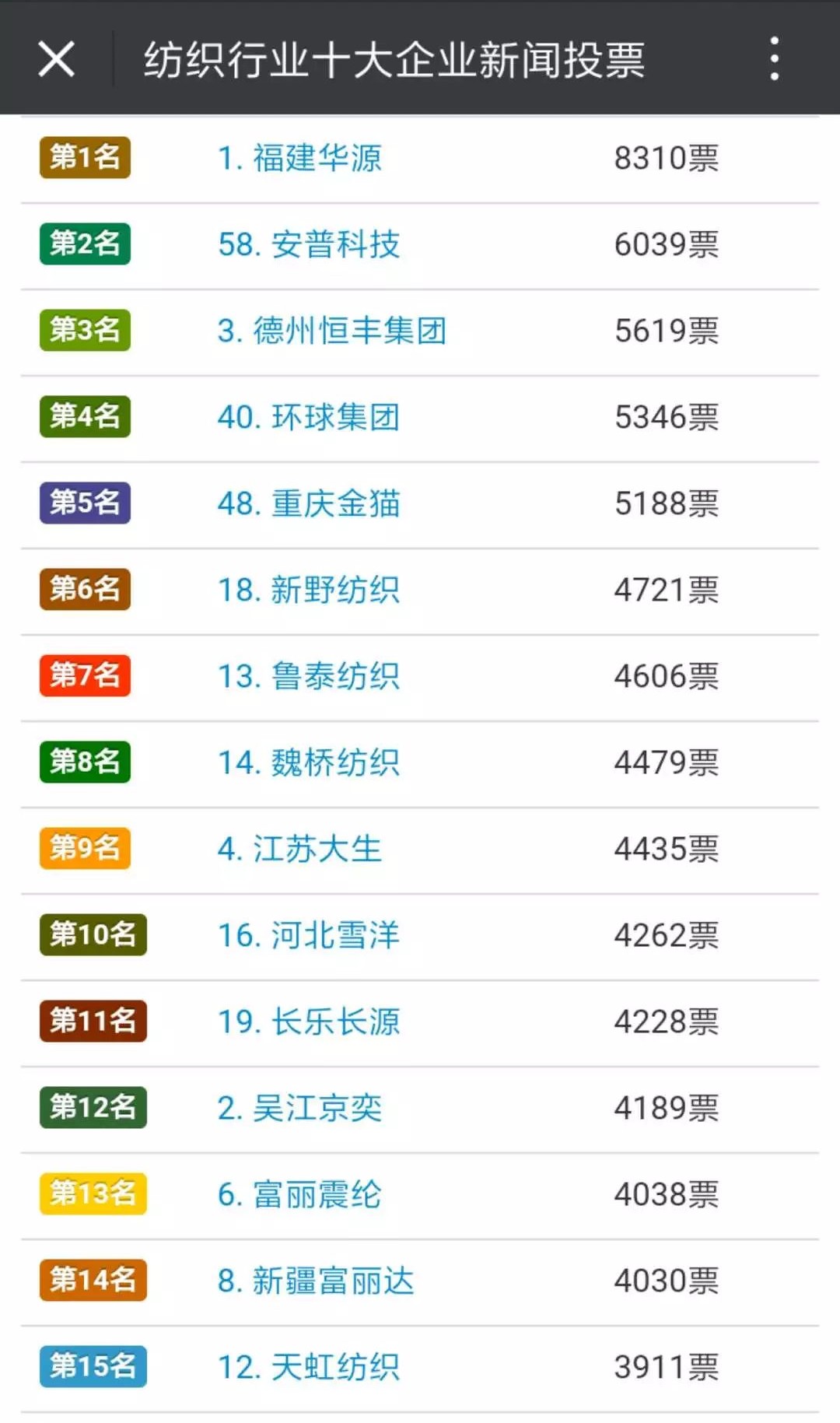Screen dimensions: 840x1423
Task: View the 江苏大生 entry
Action: tap(299, 849)
